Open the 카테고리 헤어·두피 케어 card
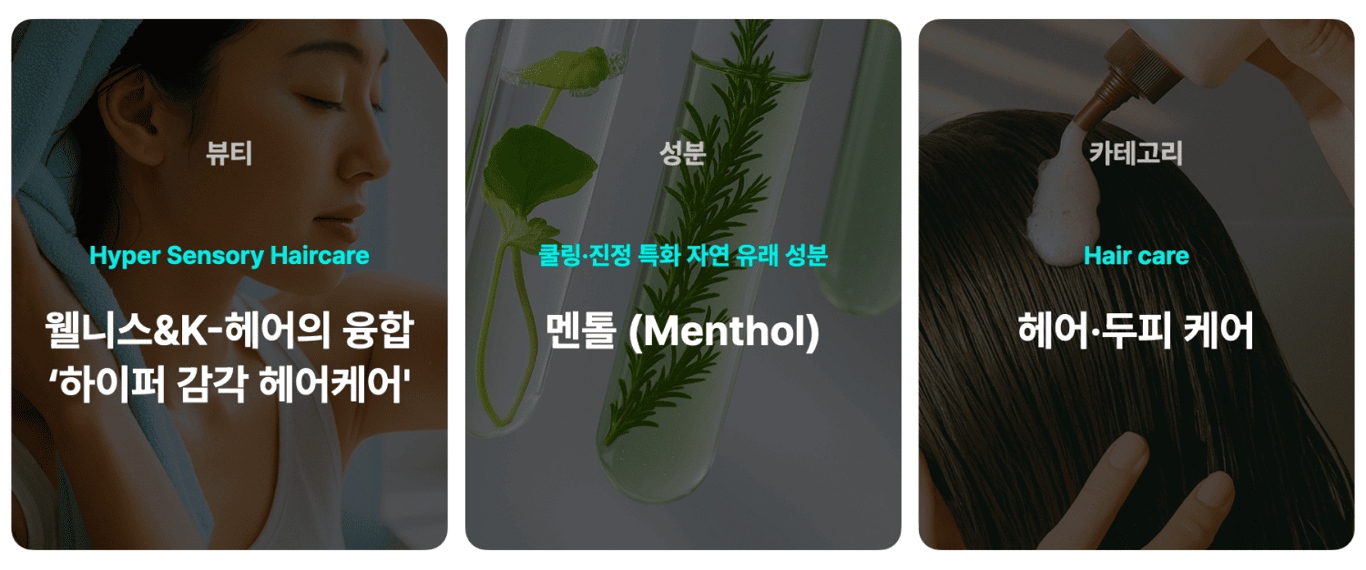1366x570 pixels. (1136, 285)
